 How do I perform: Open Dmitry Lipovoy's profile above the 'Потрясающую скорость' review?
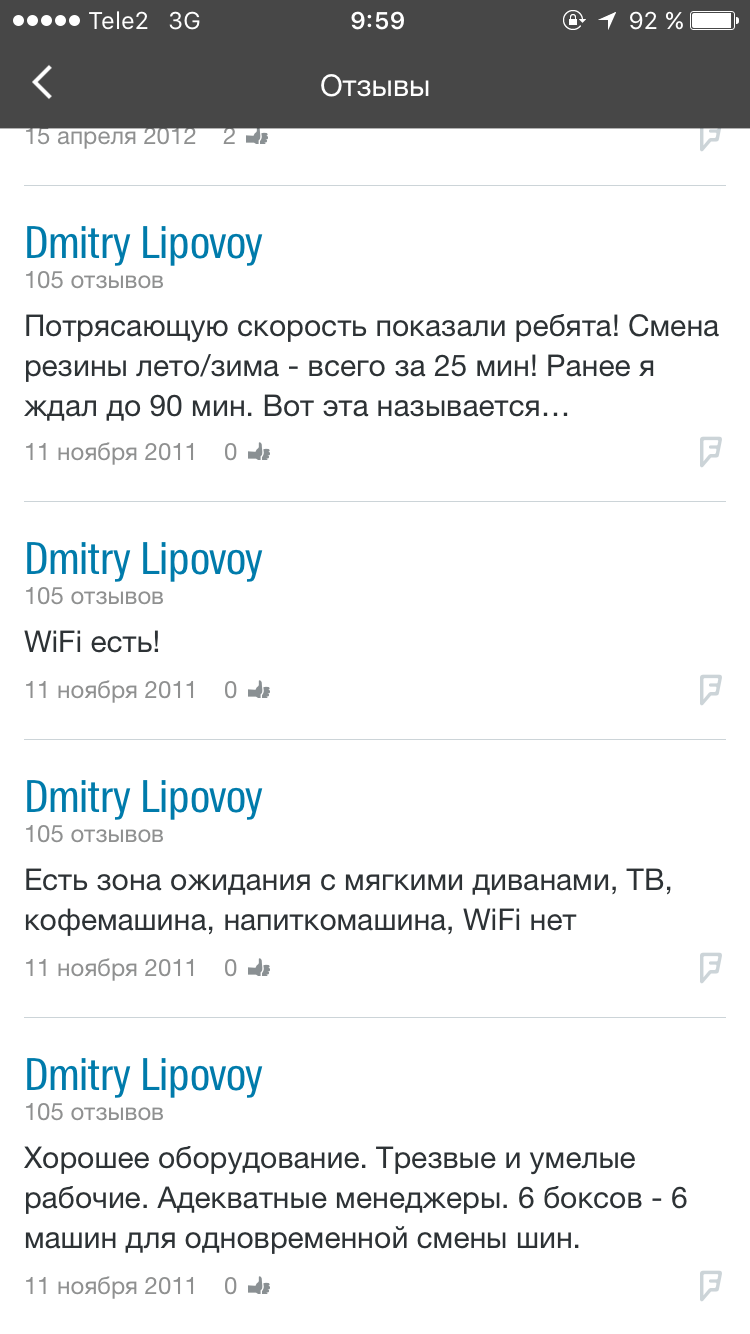click(x=143, y=244)
